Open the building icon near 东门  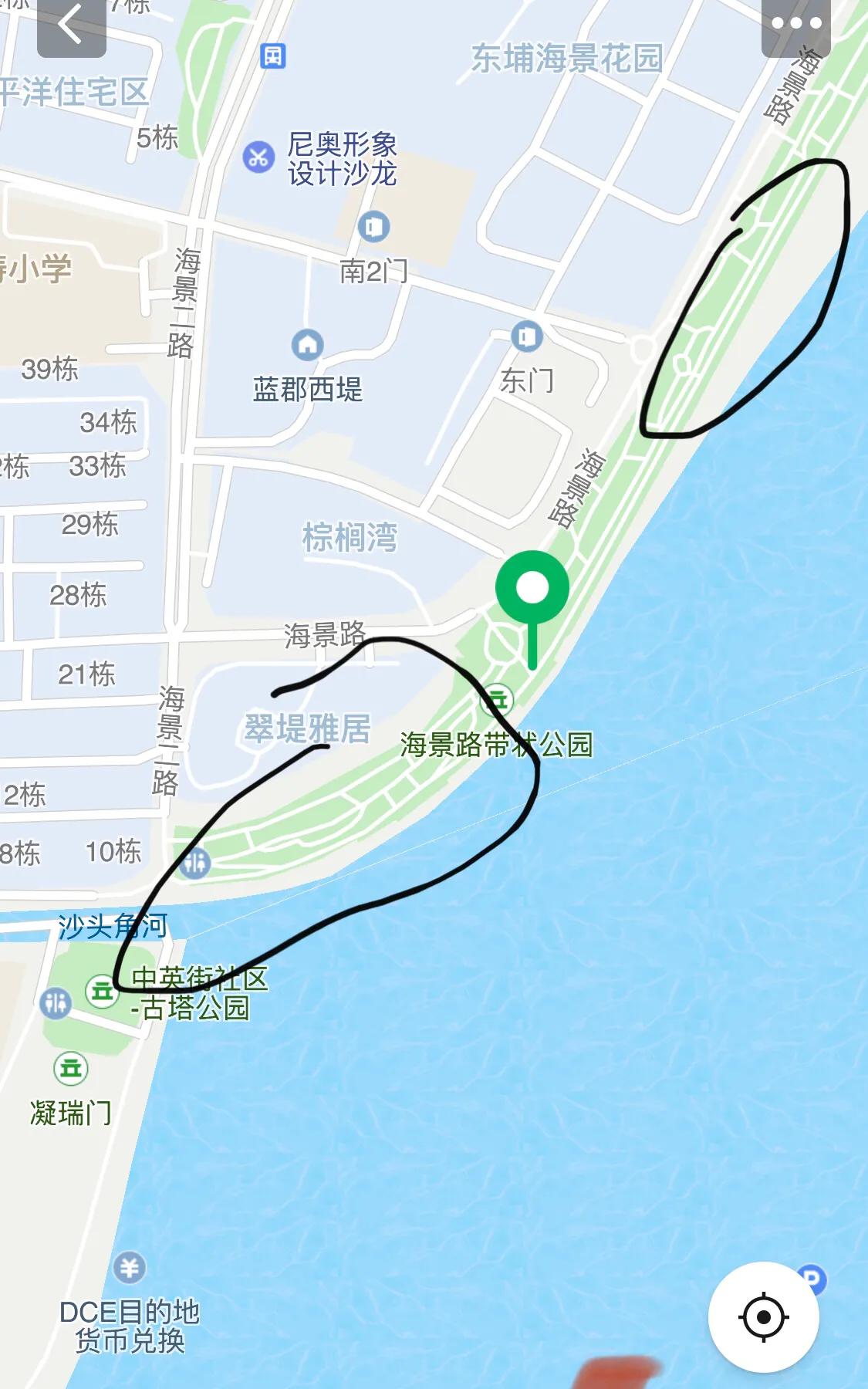click(x=528, y=337)
